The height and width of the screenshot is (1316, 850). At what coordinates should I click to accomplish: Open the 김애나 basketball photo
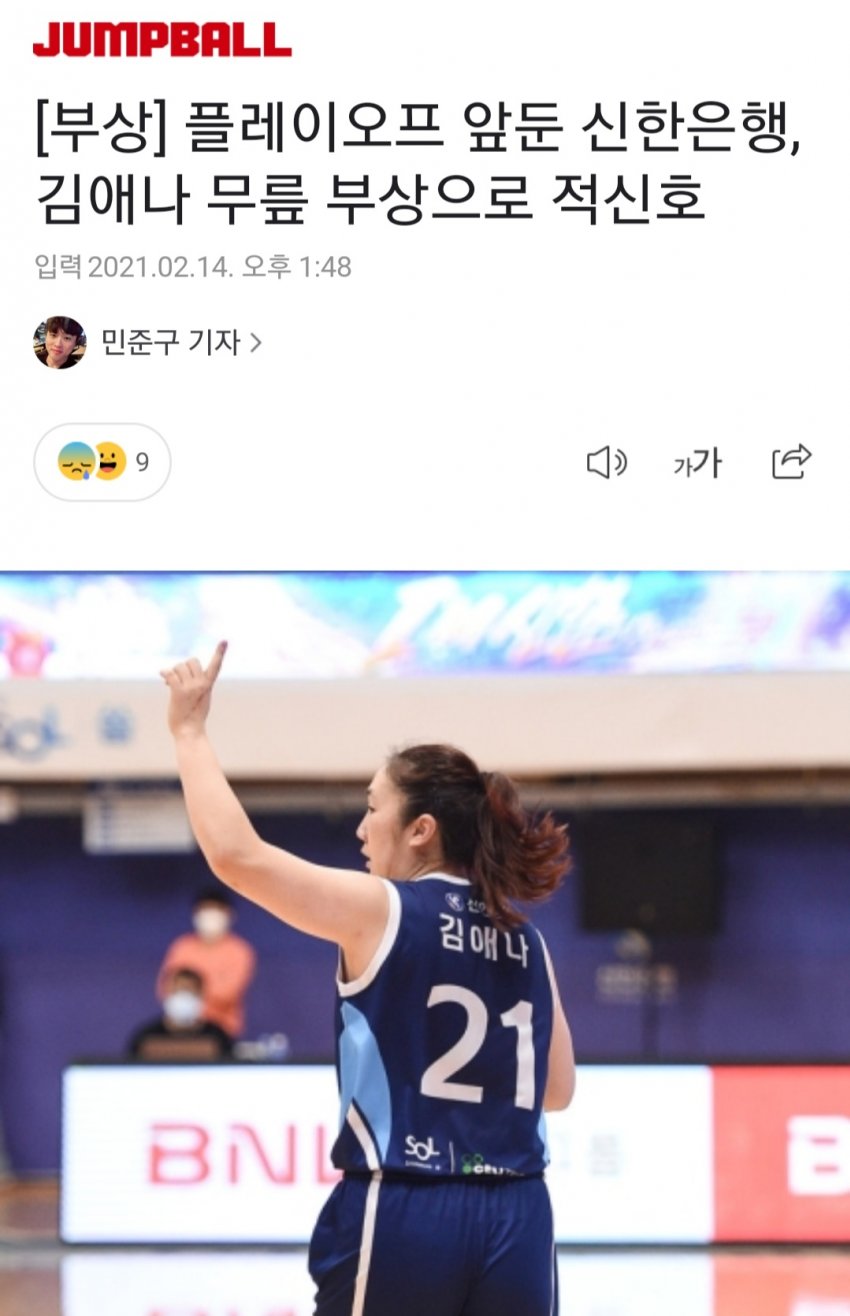tap(425, 942)
